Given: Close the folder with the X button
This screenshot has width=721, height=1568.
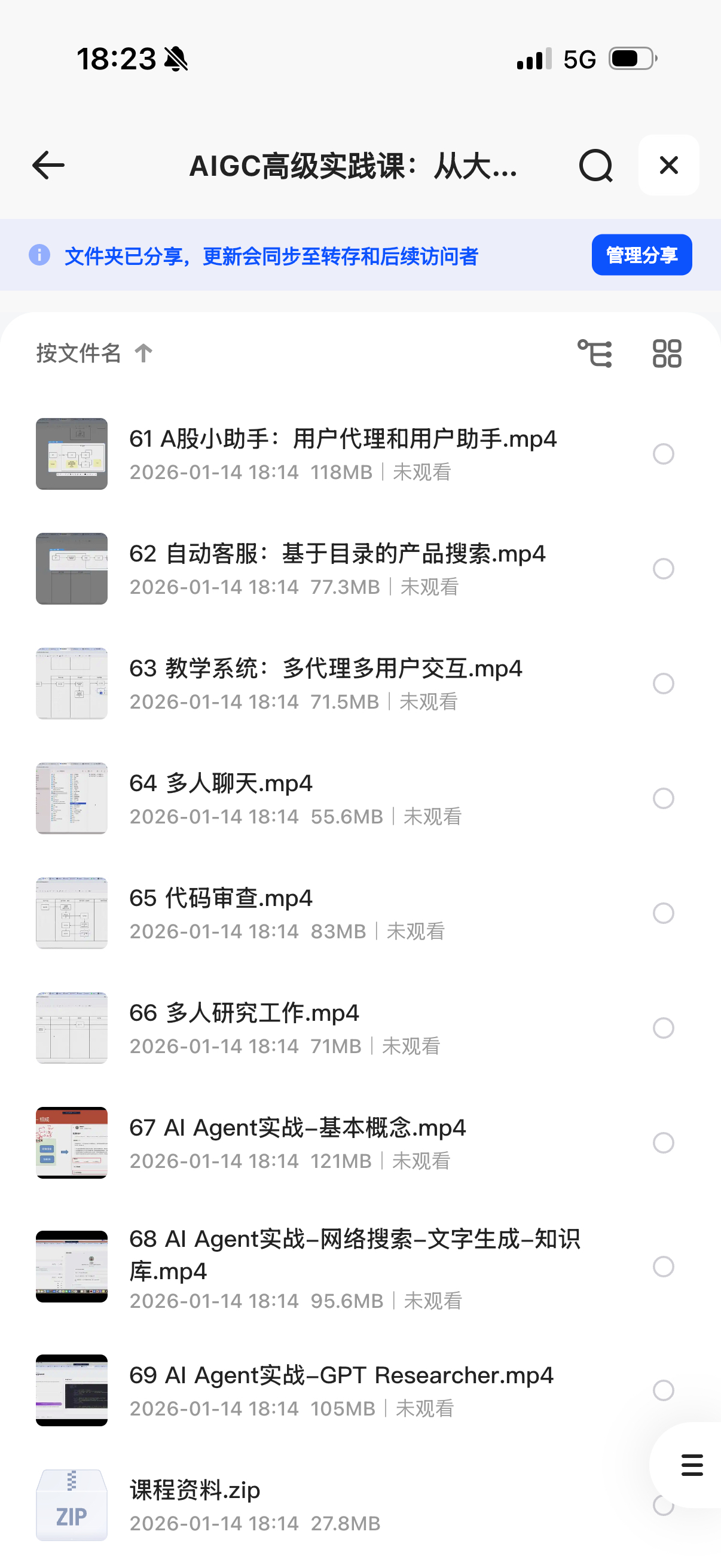Looking at the screenshot, I should 668,166.
